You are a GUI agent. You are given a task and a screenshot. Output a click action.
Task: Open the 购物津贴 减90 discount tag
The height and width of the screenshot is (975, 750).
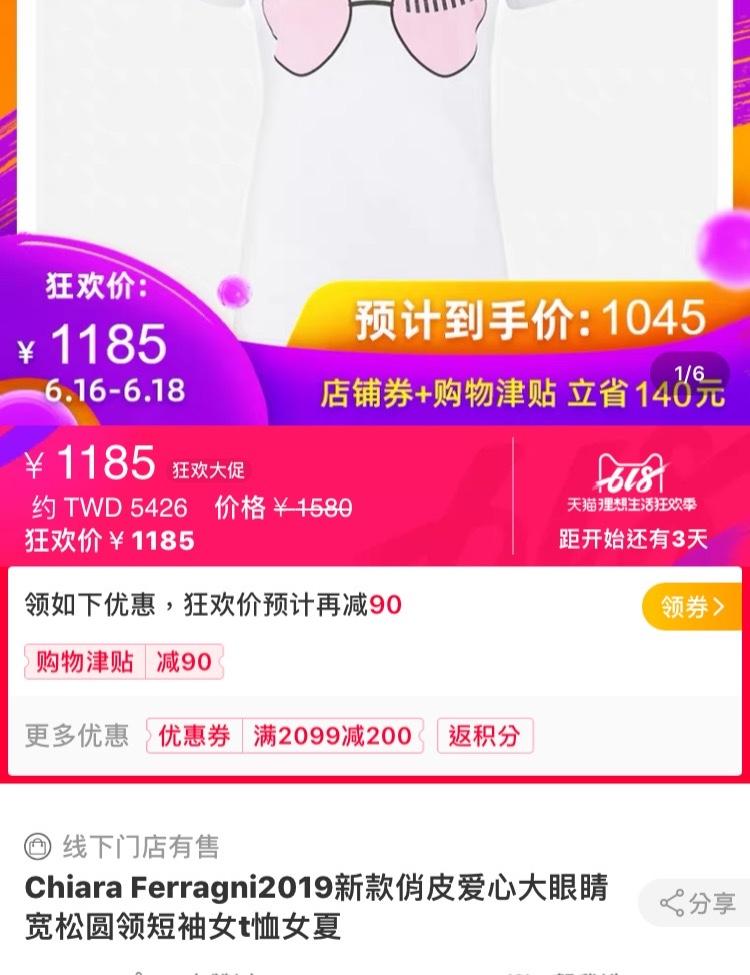[x=124, y=662]
